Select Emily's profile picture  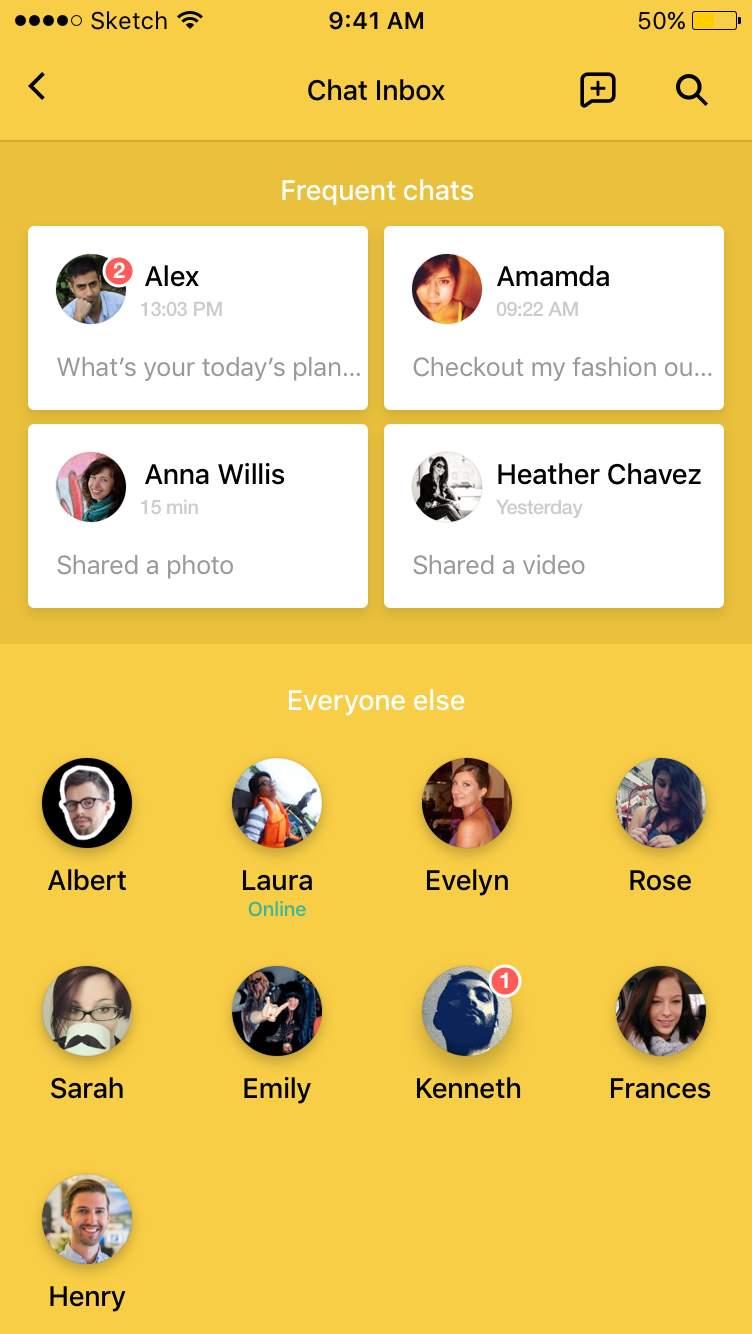277,1011
